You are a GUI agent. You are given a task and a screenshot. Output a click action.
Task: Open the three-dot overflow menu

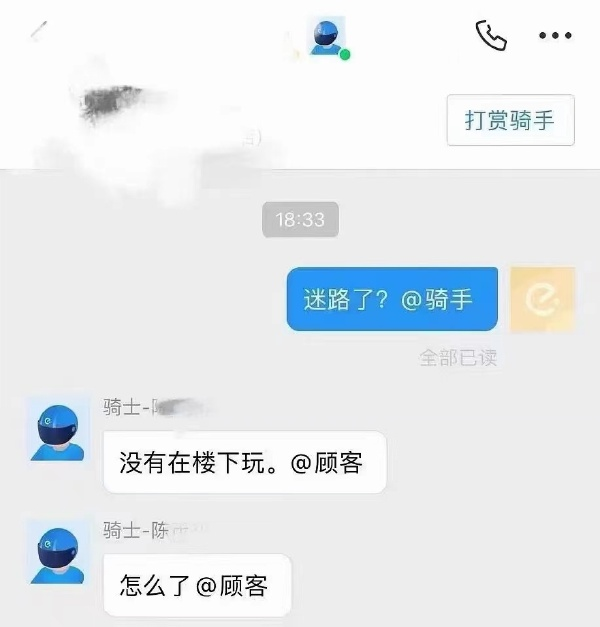tap(555, 36)
